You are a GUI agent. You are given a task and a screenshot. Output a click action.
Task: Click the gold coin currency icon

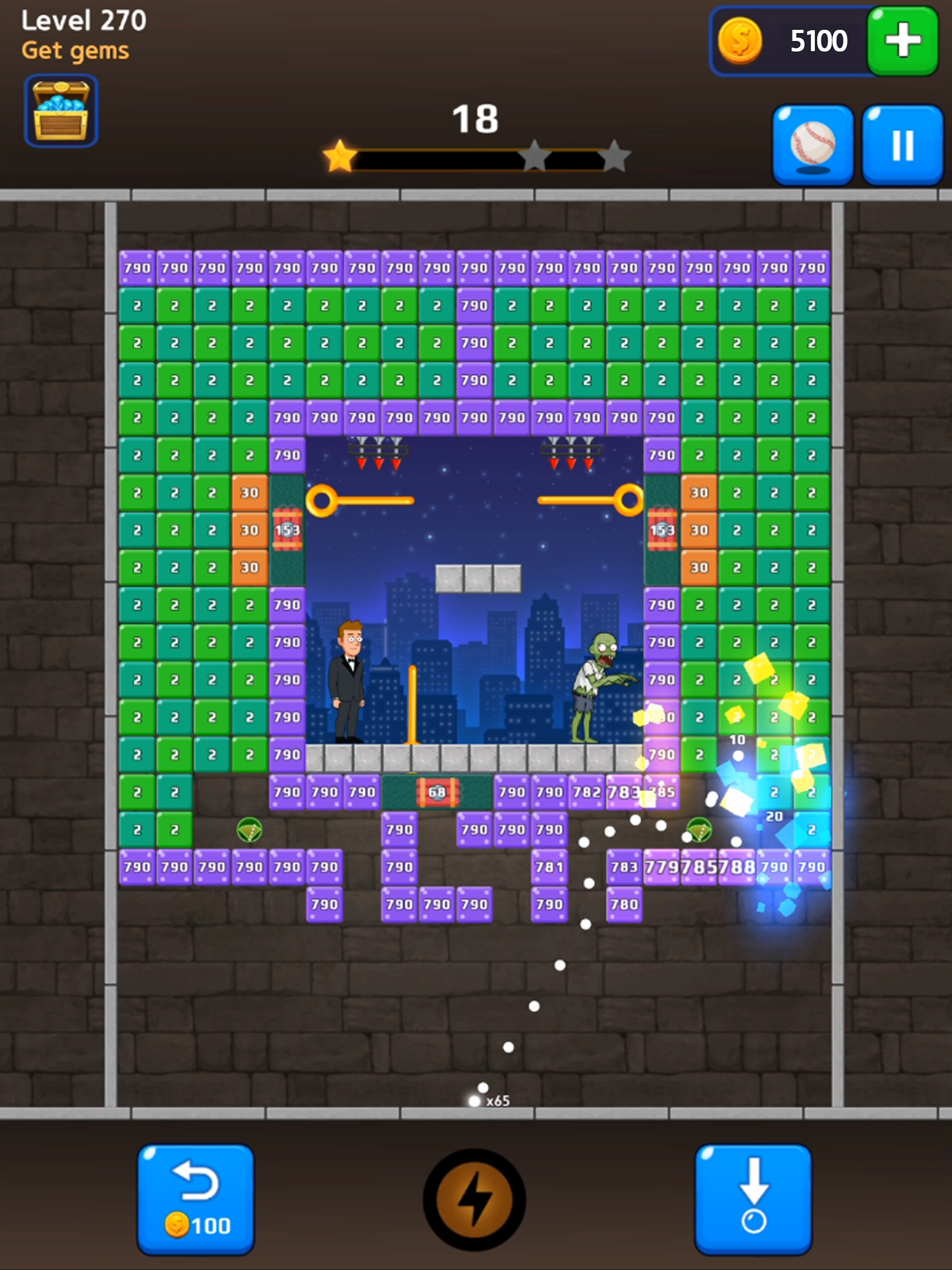pyautogui.click(x=741, y=40)
